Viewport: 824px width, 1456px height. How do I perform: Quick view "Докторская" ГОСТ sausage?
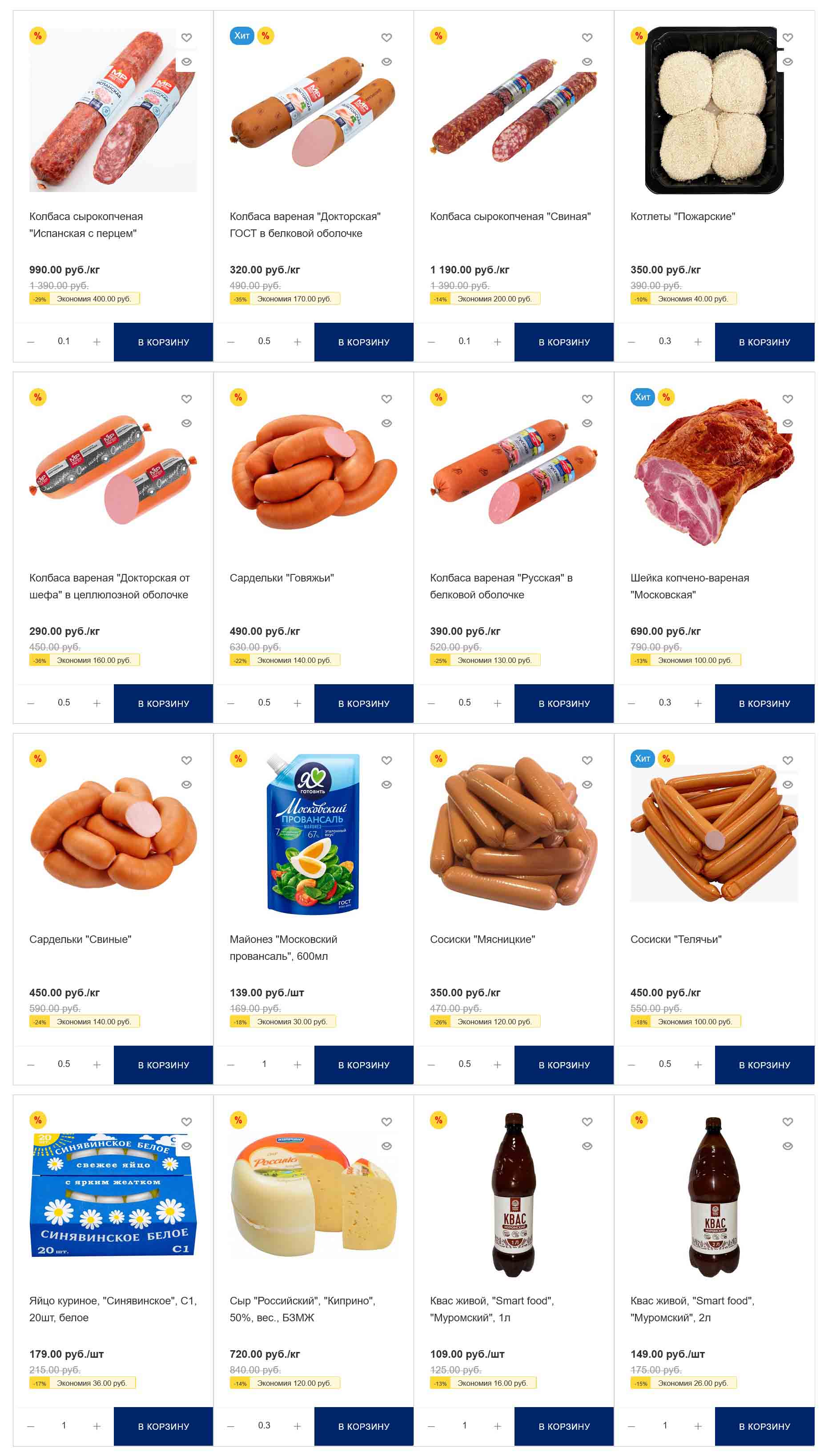(x=386, y=62)
